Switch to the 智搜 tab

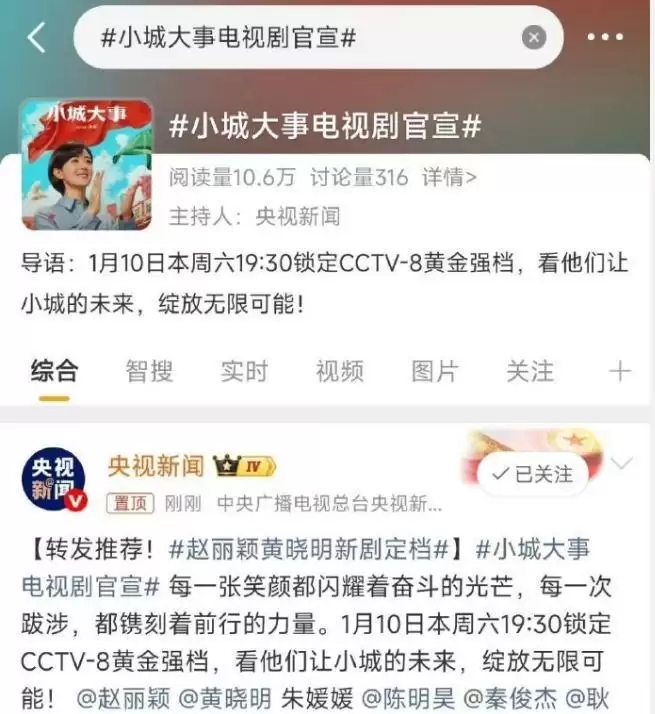point(149,371)
